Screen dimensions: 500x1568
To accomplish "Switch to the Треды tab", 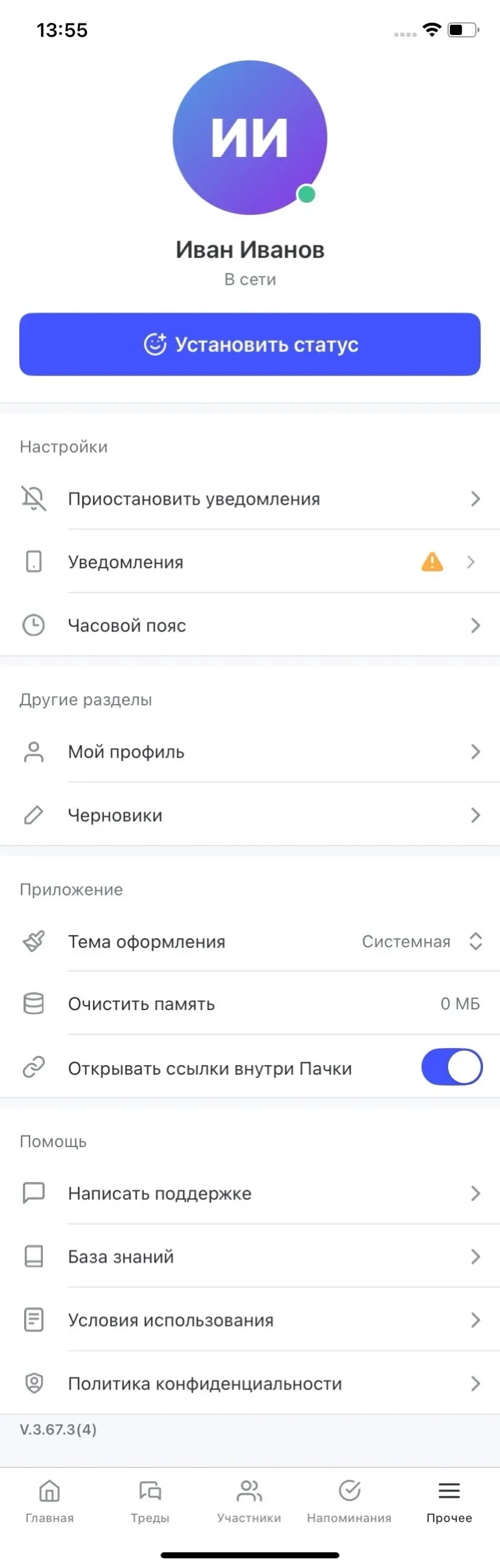I will (150, 1500).
